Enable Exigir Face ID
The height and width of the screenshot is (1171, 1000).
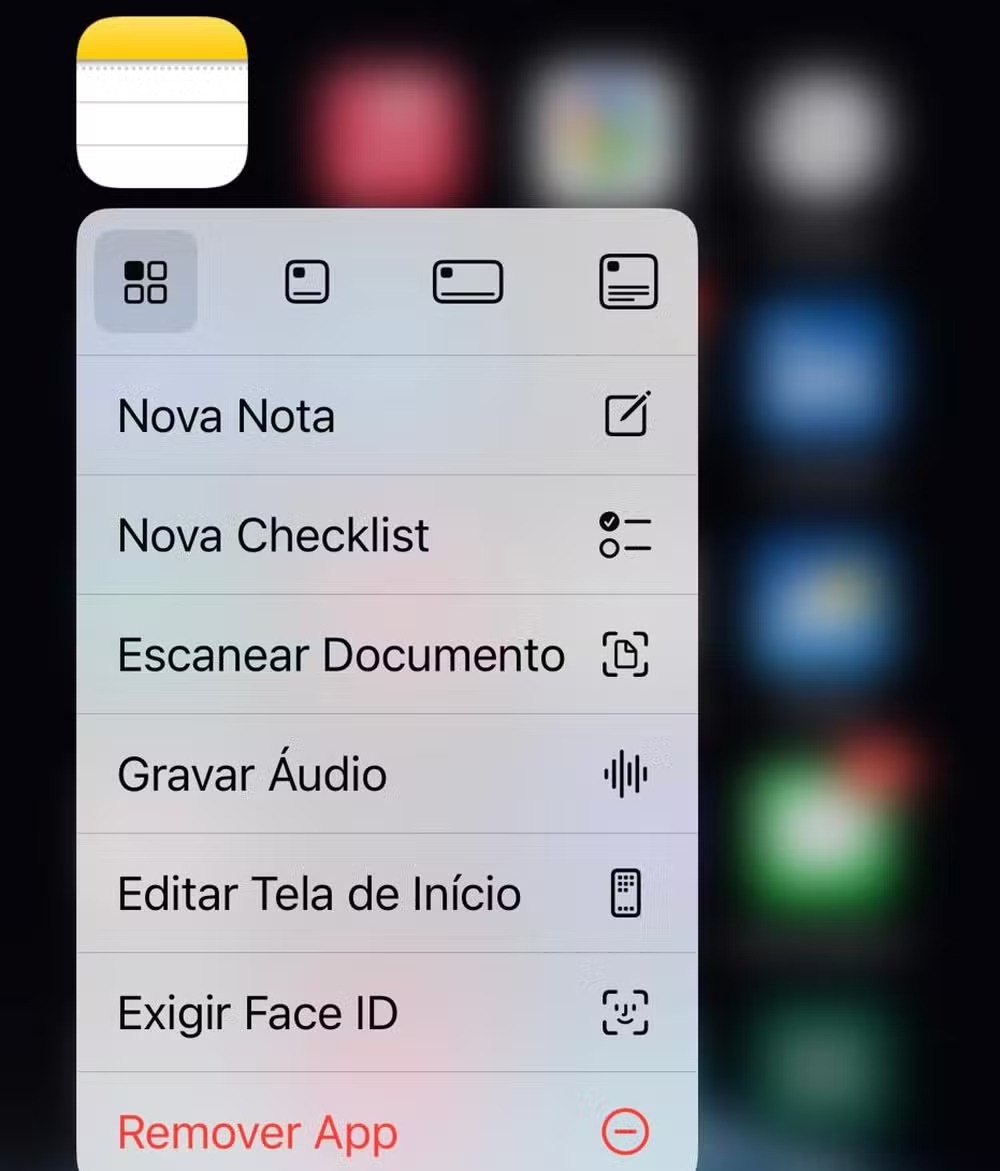[x=386, y=1013]
